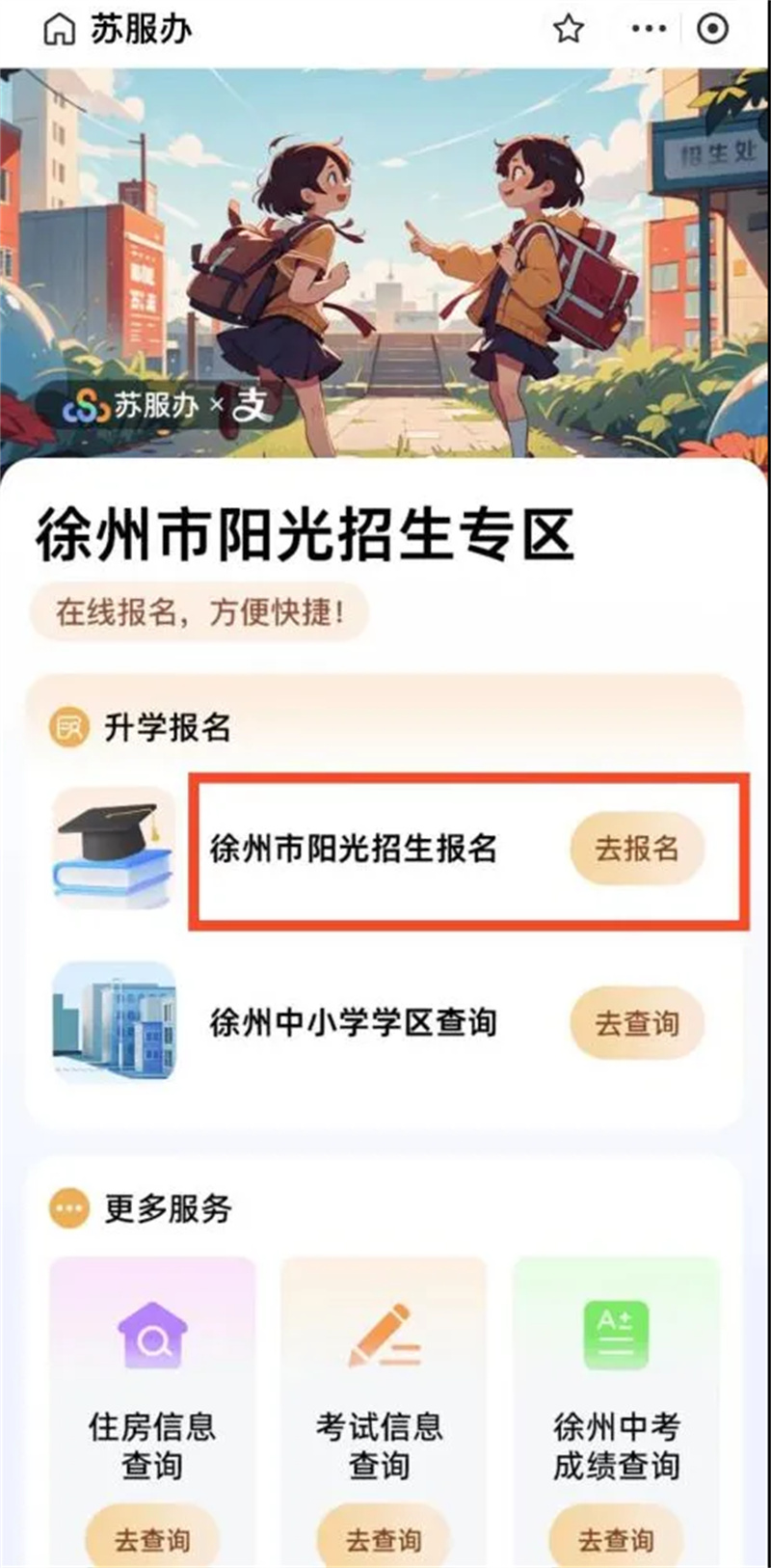Open 徐州中考成绩查询 card
Viewport: 771px width, 1568px height.
[x=616, y=1408]
